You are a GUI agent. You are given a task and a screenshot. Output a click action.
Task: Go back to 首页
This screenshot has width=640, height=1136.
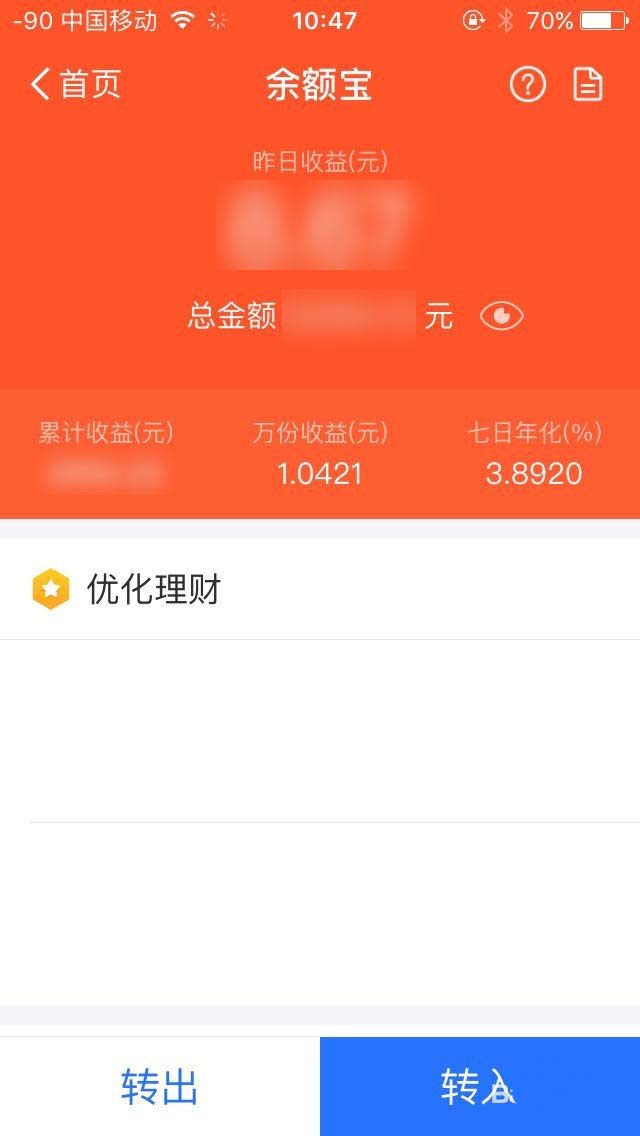(x=75, y=85)
